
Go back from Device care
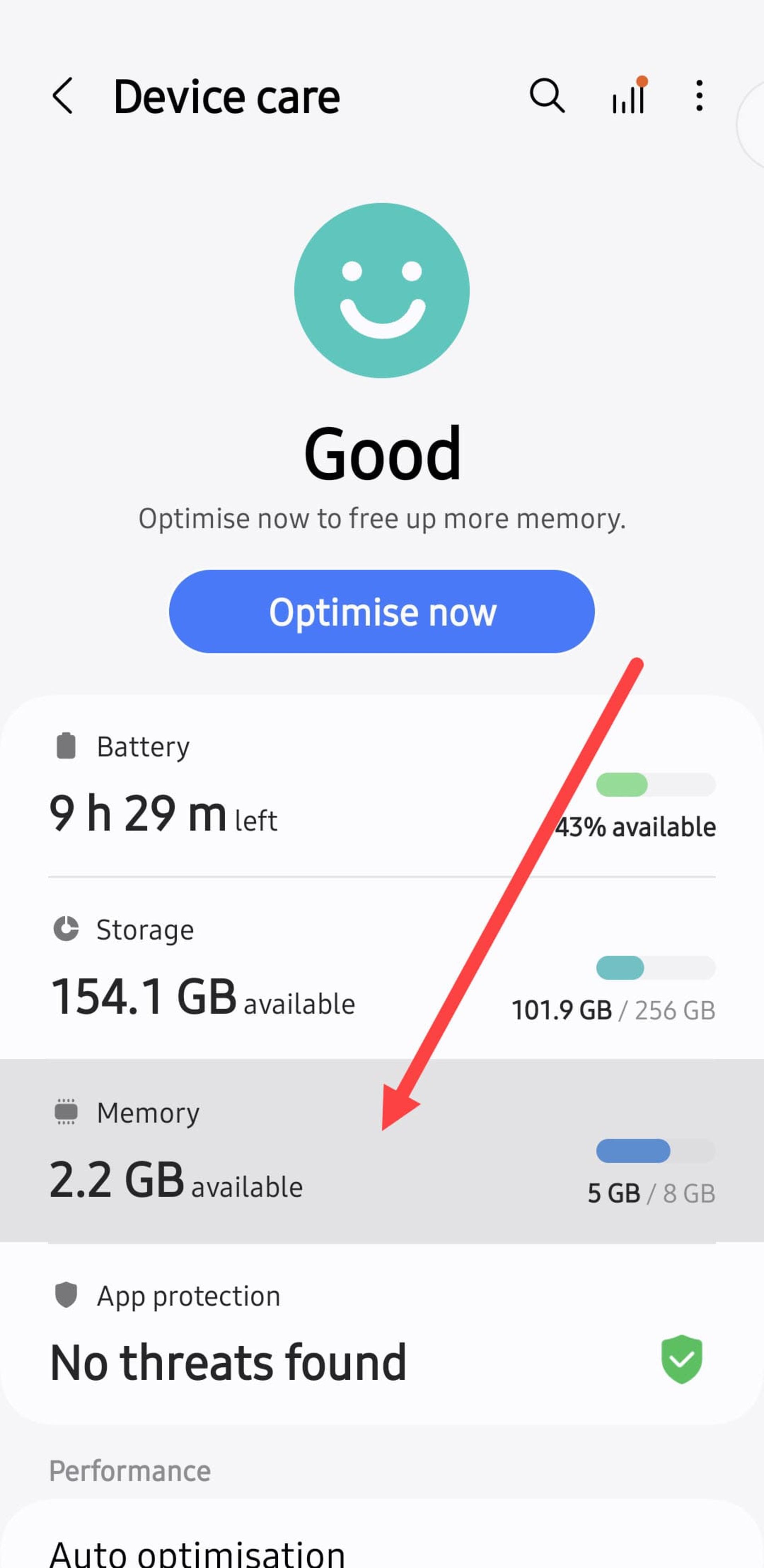[63, 96]
